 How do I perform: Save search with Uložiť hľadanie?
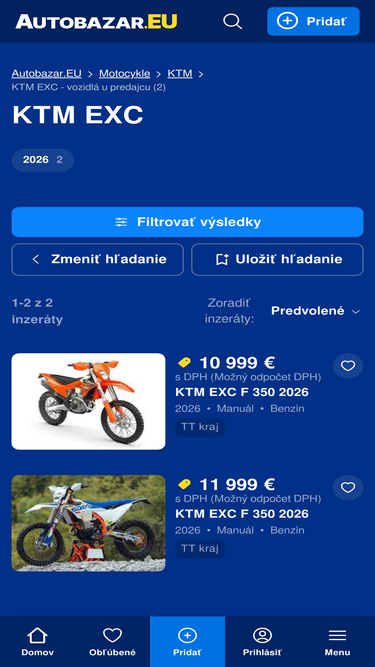(277, 259)
